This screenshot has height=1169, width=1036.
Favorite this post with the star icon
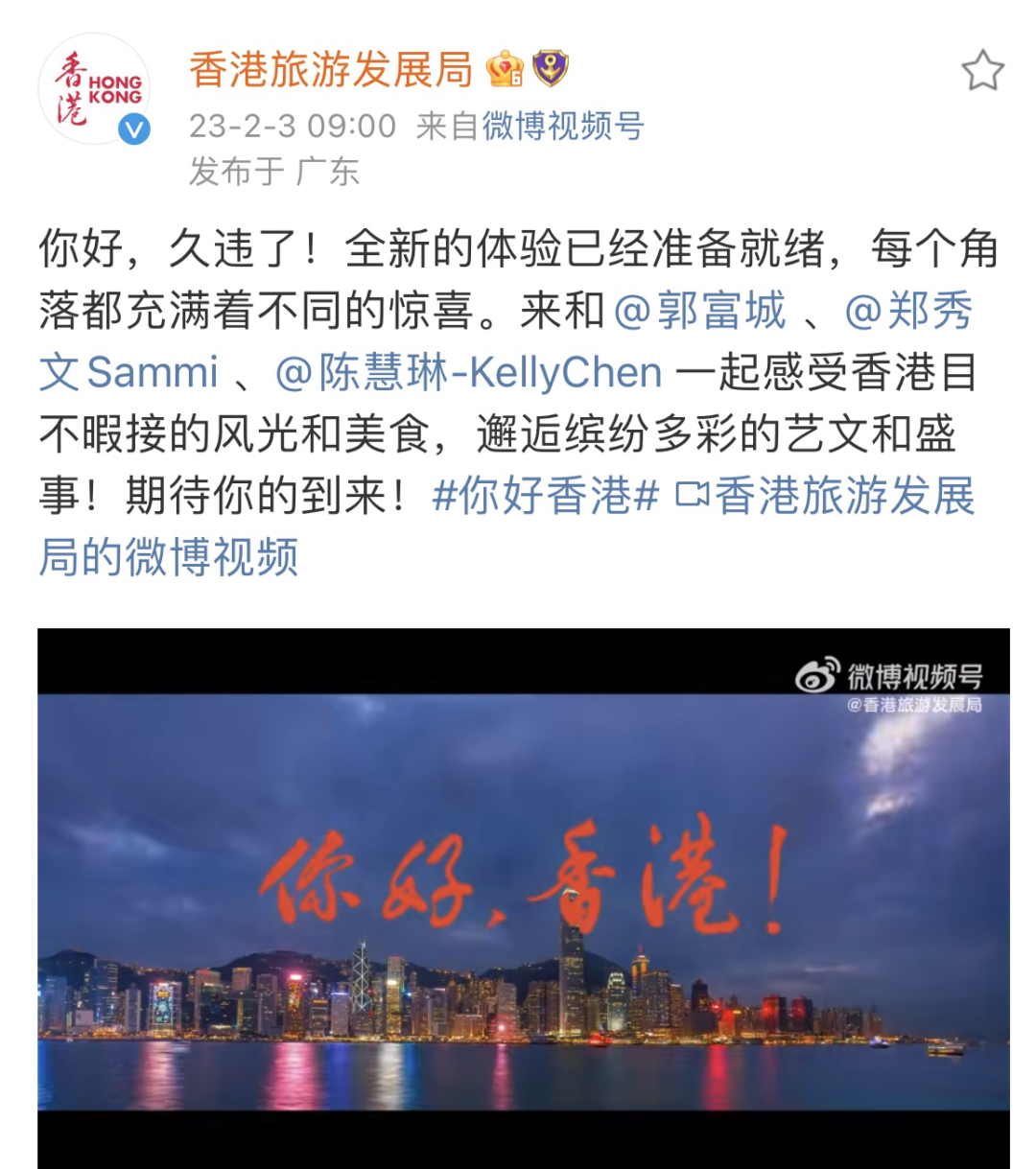click(982, 71)
